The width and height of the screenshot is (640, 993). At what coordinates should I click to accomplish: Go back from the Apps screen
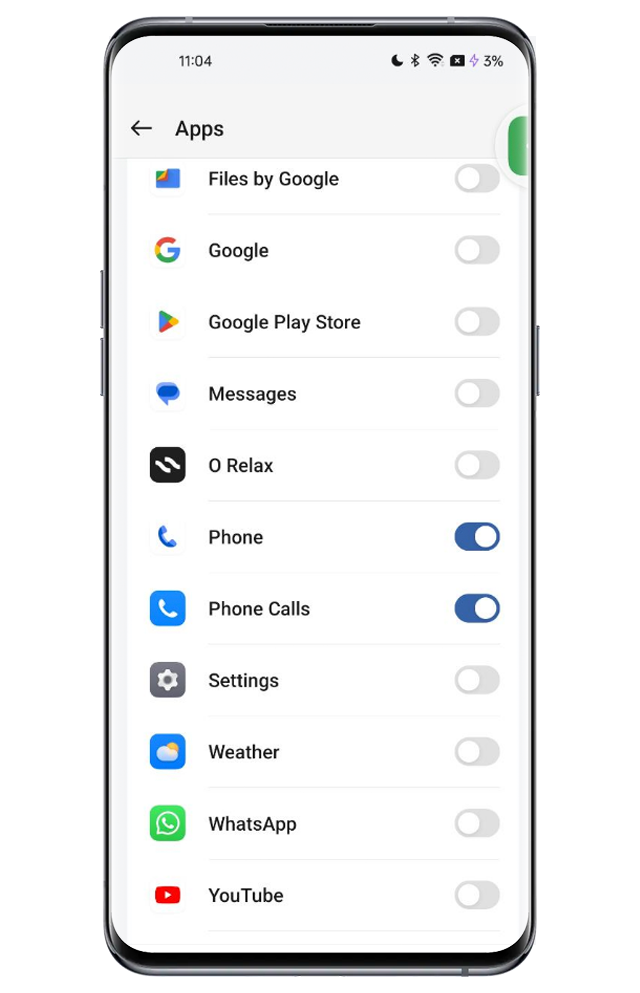pyautogui.click(x=141, y=129)
